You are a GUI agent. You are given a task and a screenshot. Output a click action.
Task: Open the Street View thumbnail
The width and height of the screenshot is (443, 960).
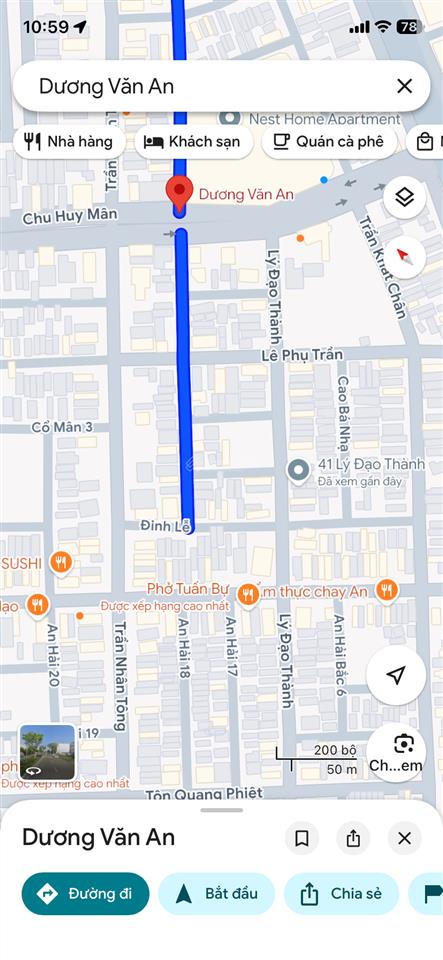[x=47, y=752]
